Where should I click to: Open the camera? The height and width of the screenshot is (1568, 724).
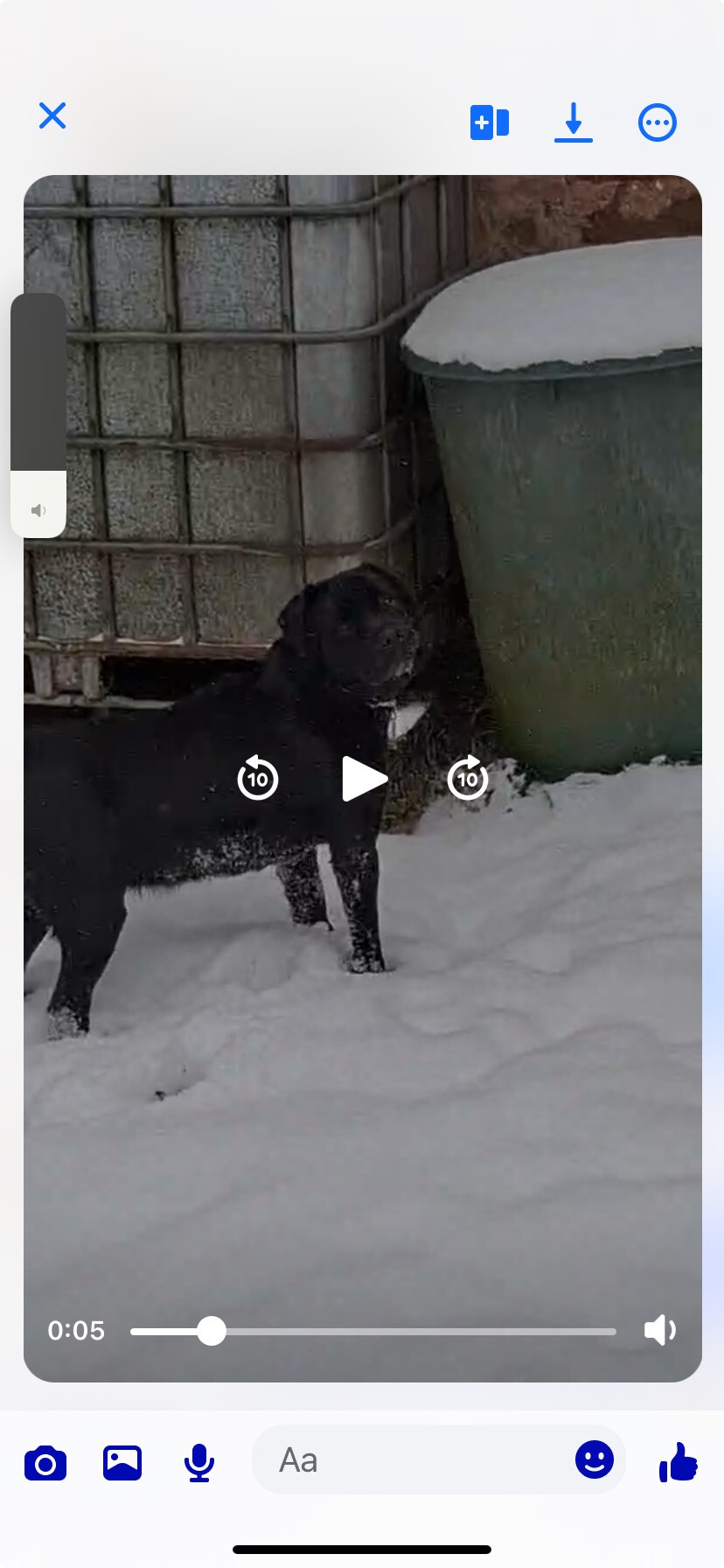click(x=45, y=1463)
